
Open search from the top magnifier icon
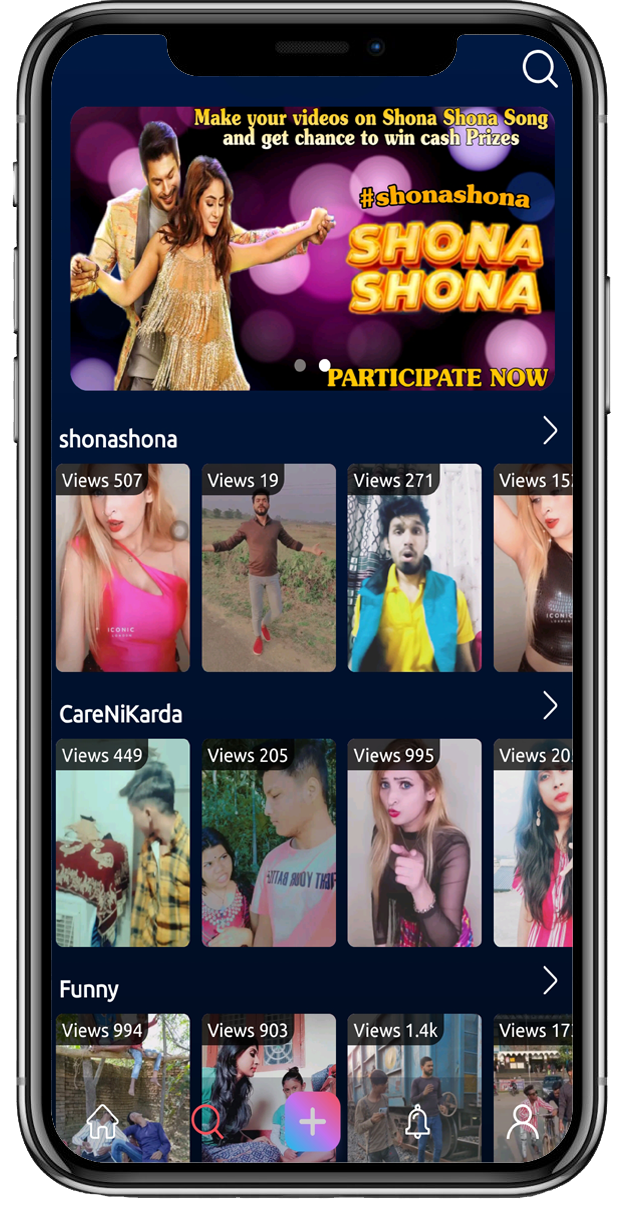coord(540,69)
